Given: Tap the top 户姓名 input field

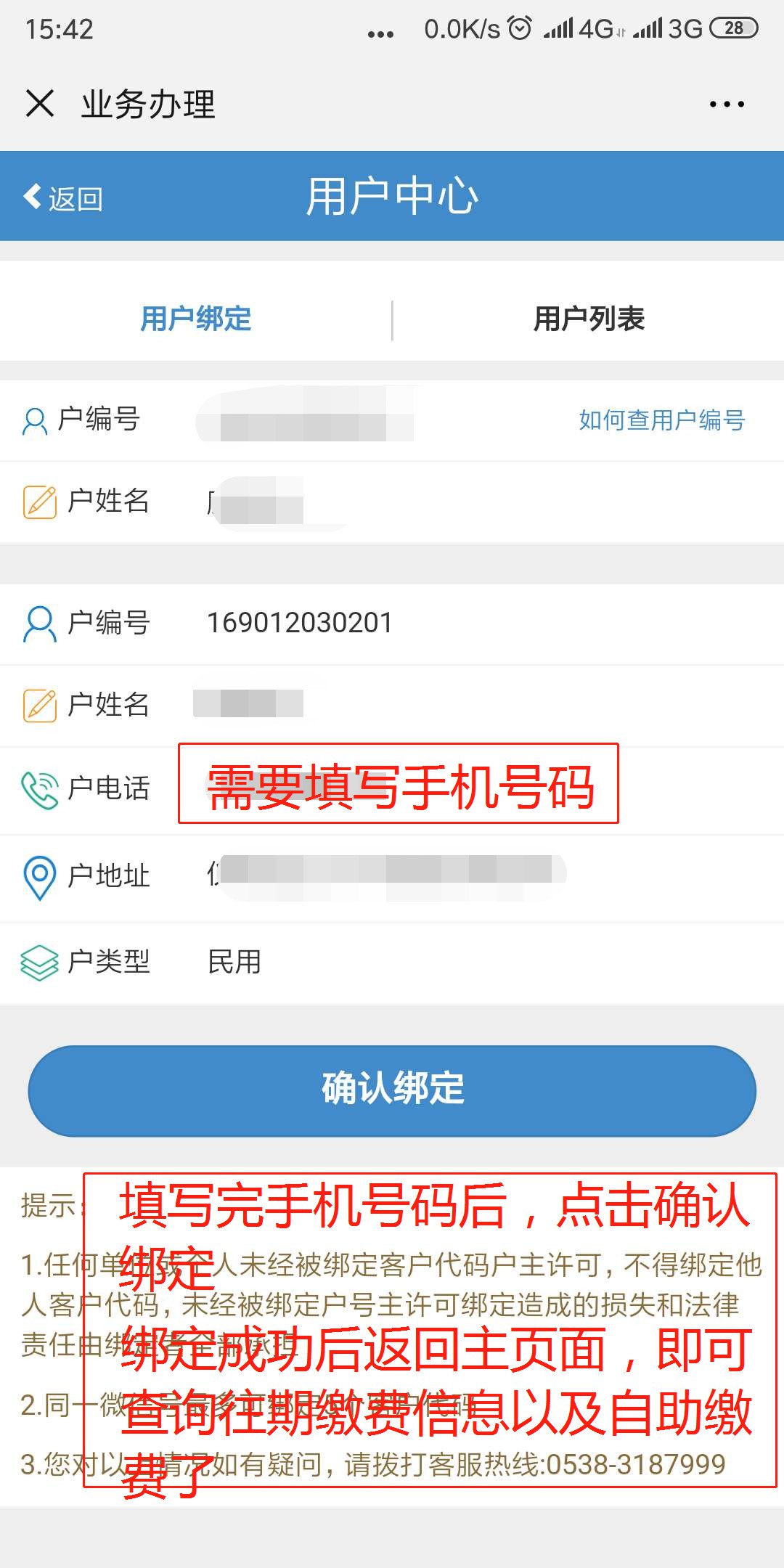Looking at the screenshot, I should coord(363,502).
